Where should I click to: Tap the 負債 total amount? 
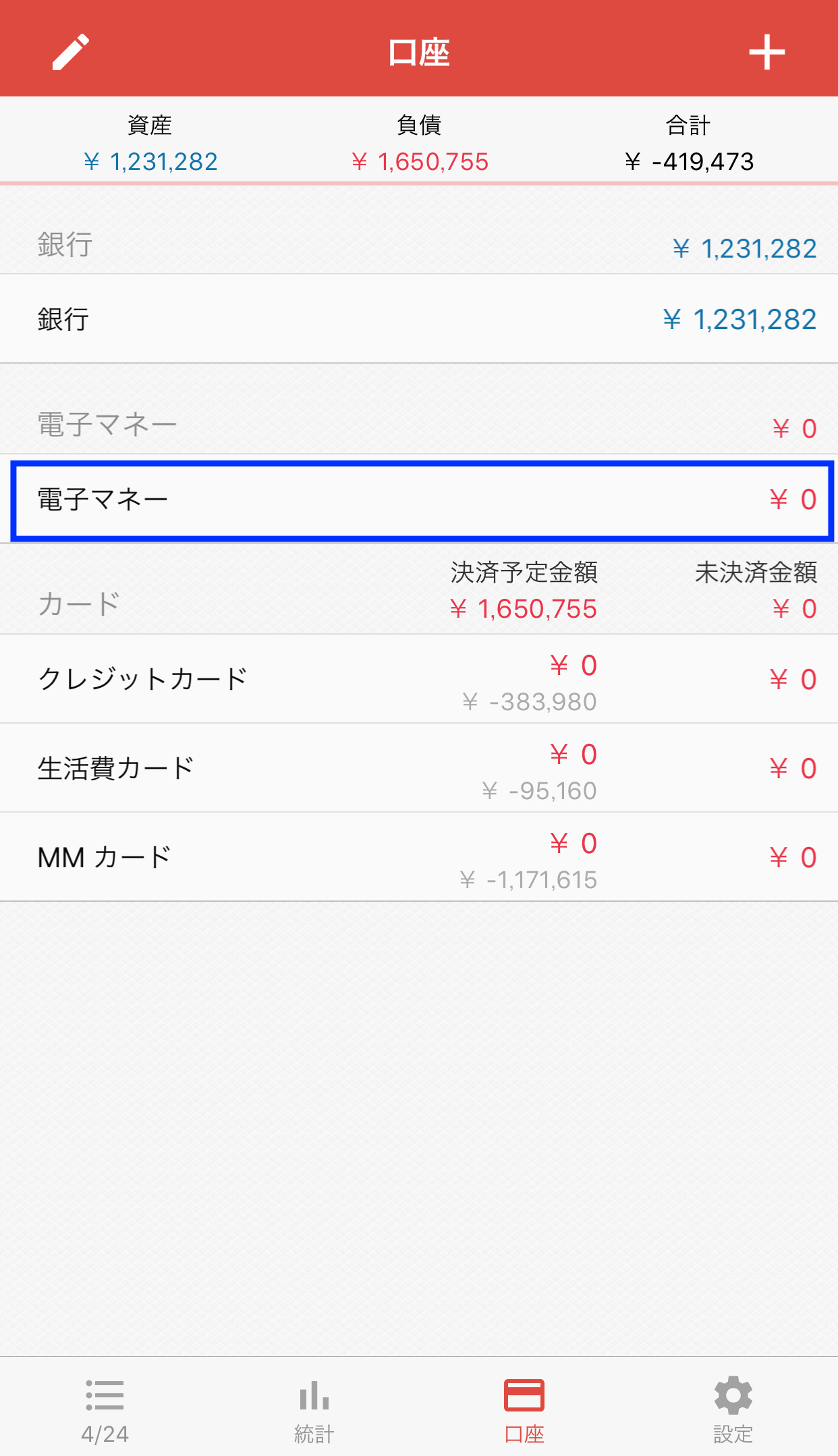tap(419, 161)
